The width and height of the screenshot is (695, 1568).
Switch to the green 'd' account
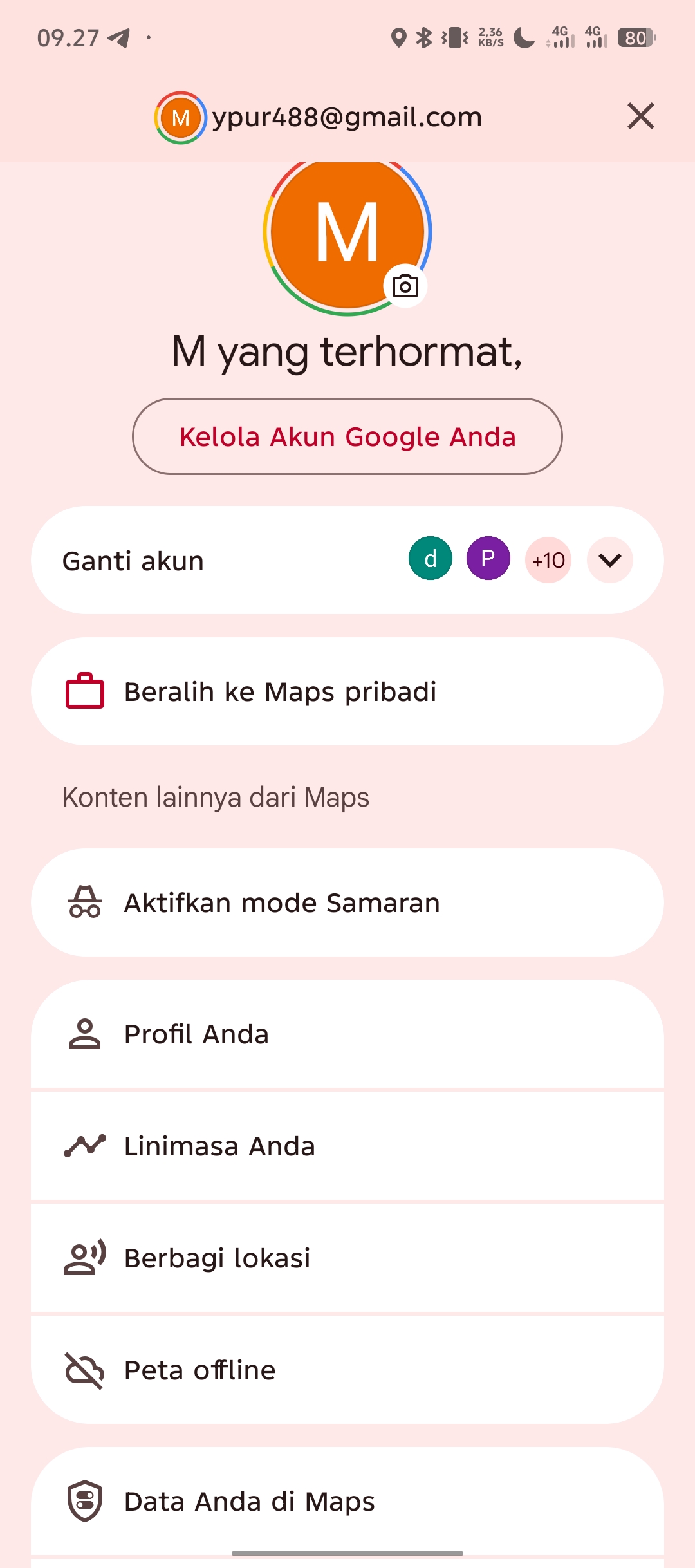[431, 558]
